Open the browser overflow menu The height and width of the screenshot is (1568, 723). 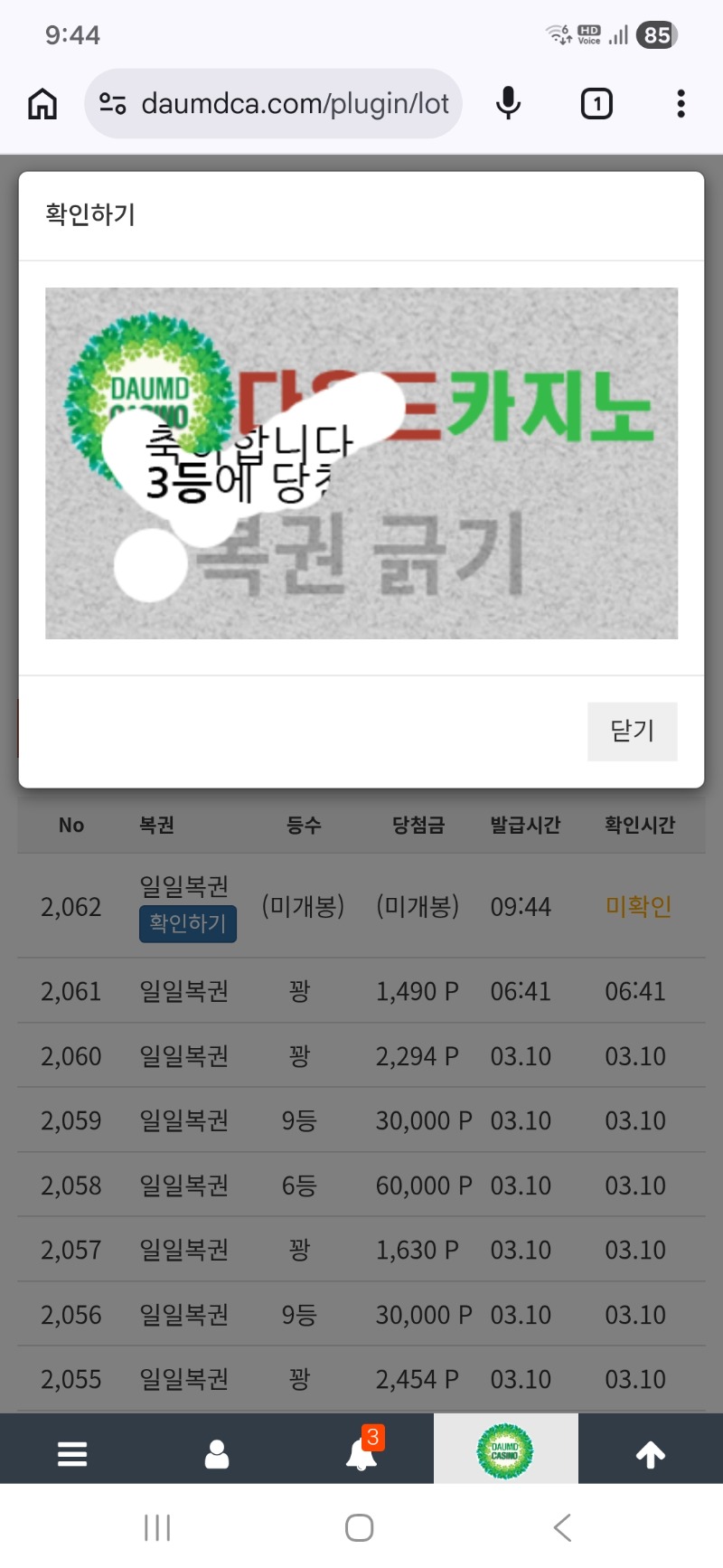[x=681, y=104]
